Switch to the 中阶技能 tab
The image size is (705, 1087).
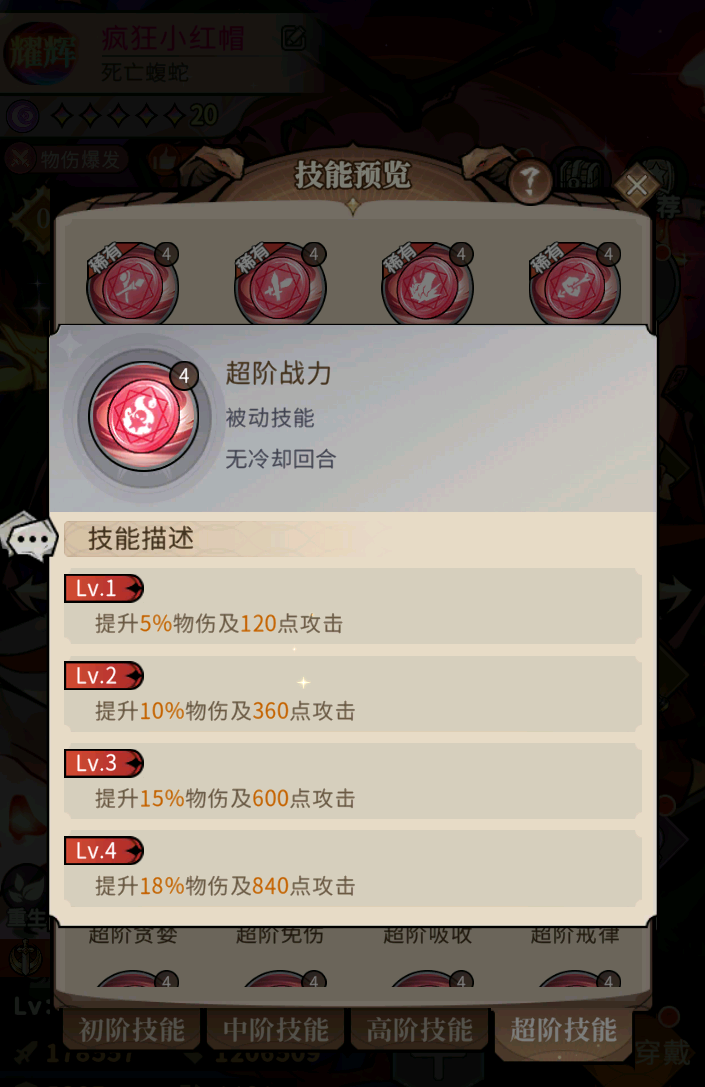click(x=275, y=1030)
